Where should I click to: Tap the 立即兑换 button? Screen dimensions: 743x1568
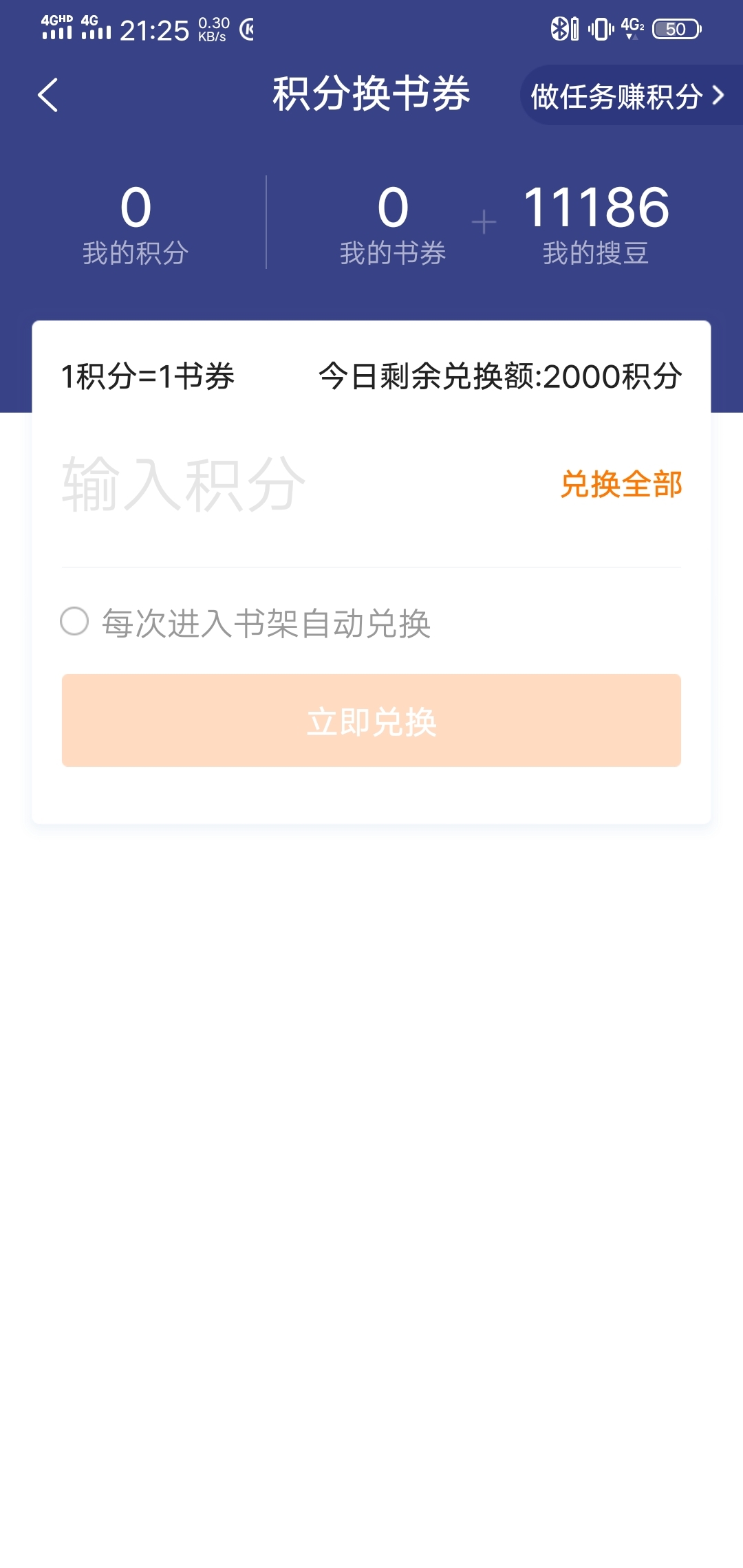click(371, 720)
